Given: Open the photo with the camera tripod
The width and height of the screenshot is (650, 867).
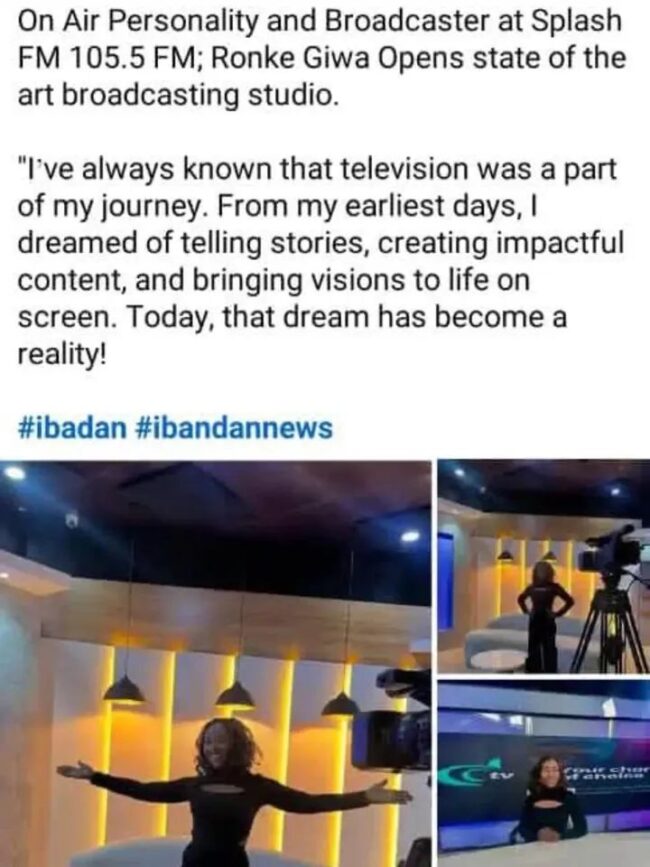Looking at the screenshot, I should pyautogui.click(x=543, y=566).
